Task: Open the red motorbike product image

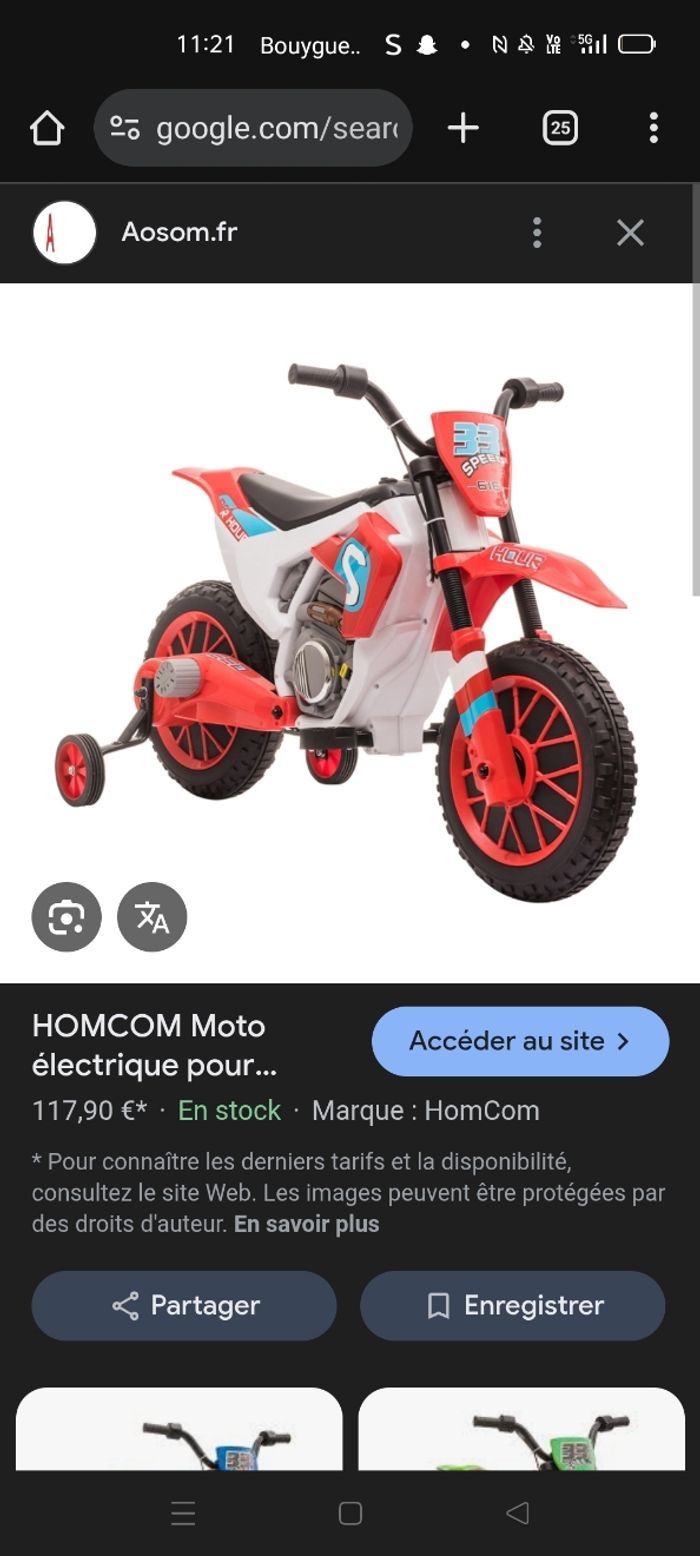Action: pos(345,630)
